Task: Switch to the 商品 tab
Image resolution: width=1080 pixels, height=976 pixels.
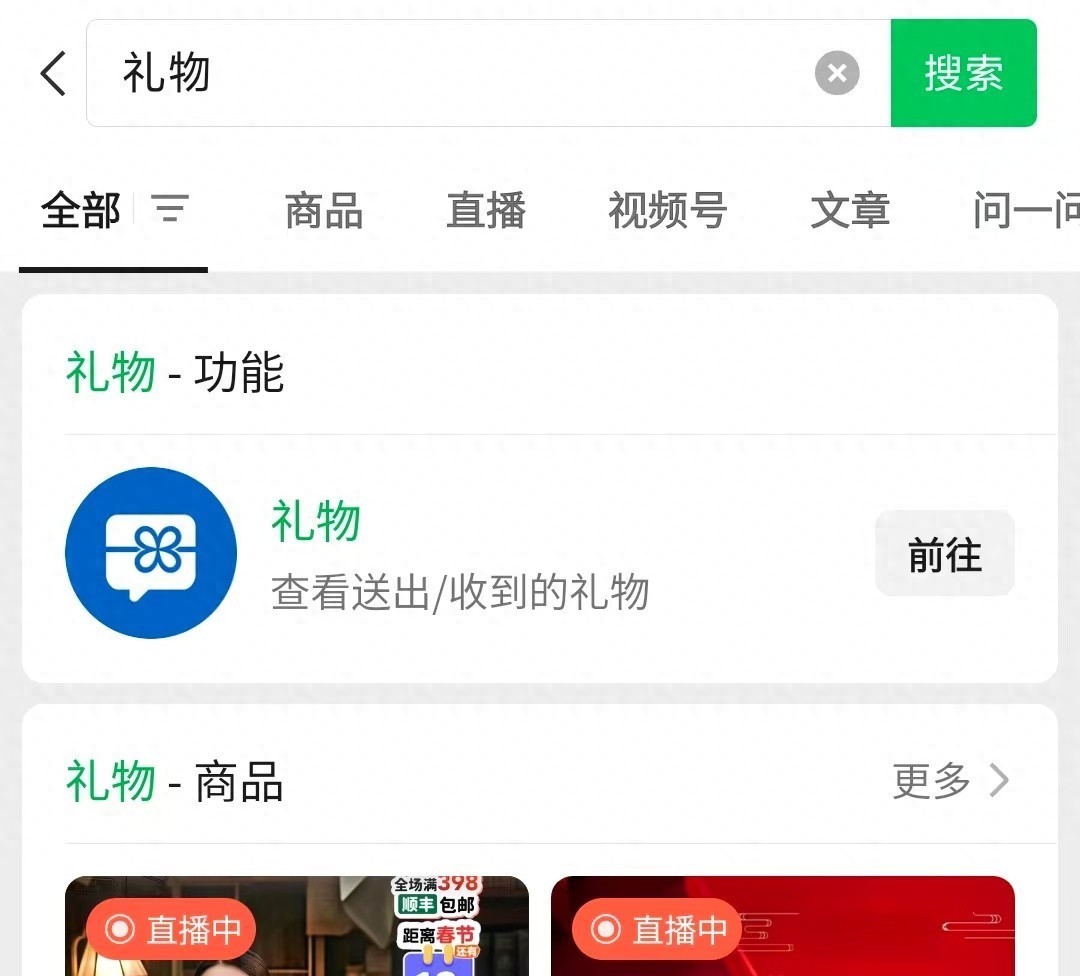Action: pos(323,211)
